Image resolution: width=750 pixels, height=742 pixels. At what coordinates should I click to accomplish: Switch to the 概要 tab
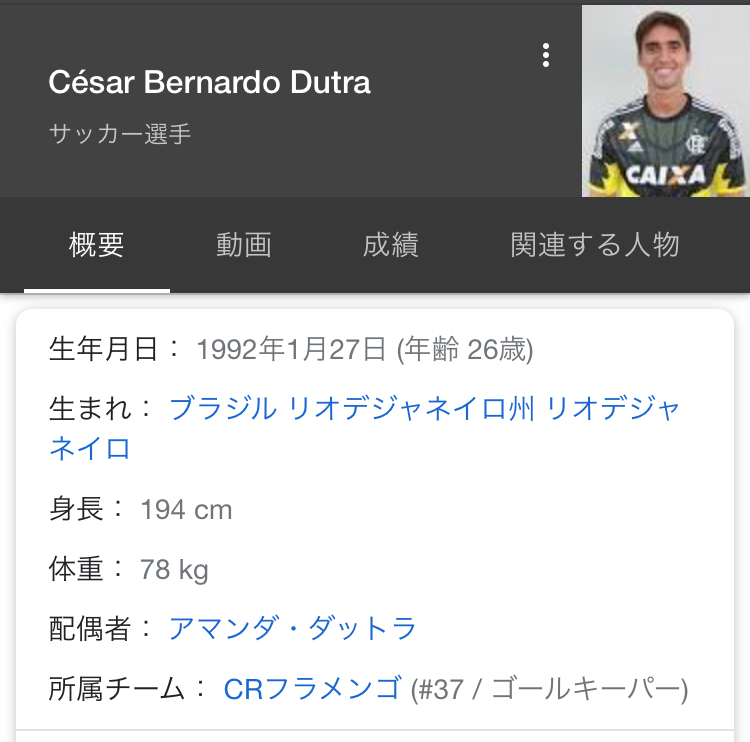tap(97, 245)
